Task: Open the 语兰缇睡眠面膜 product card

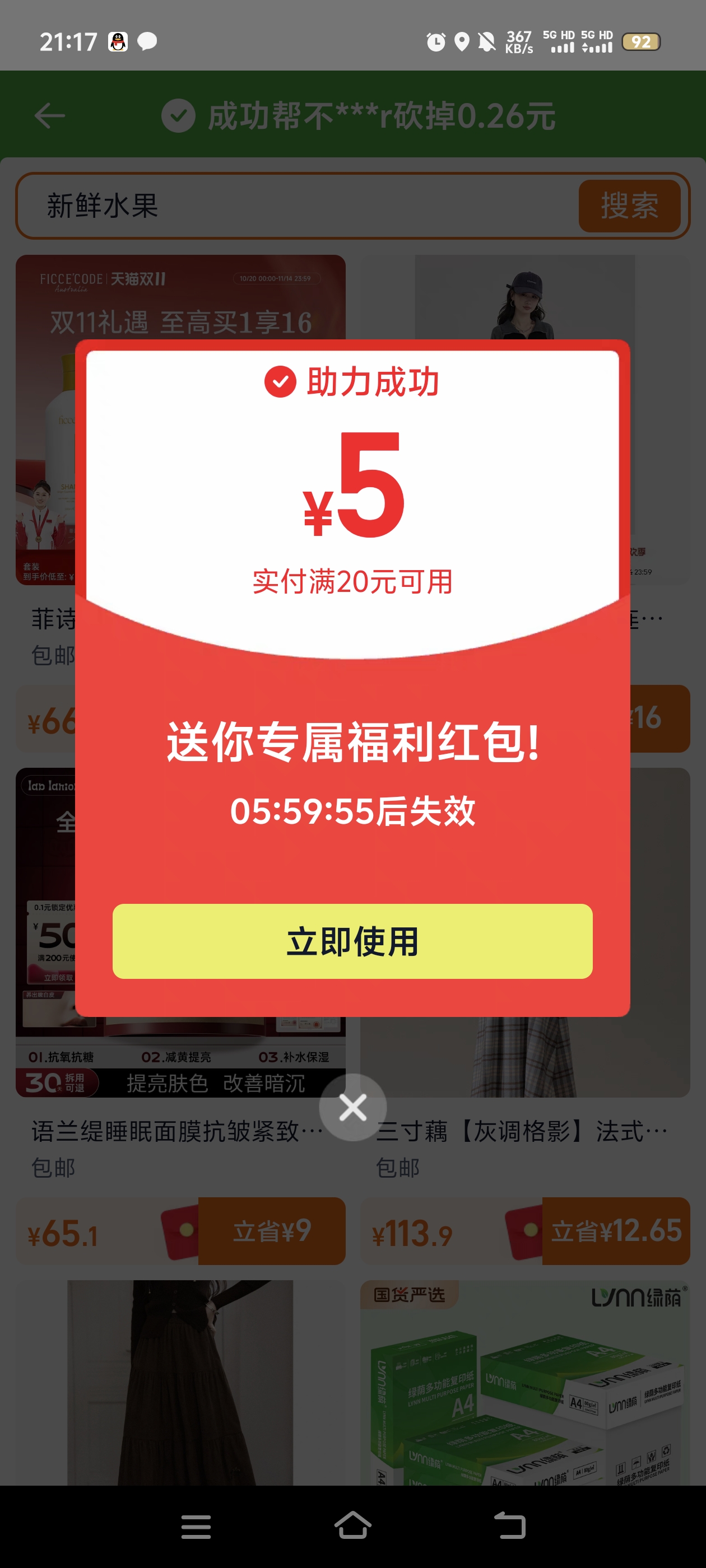Action: tap(176, 1131)
